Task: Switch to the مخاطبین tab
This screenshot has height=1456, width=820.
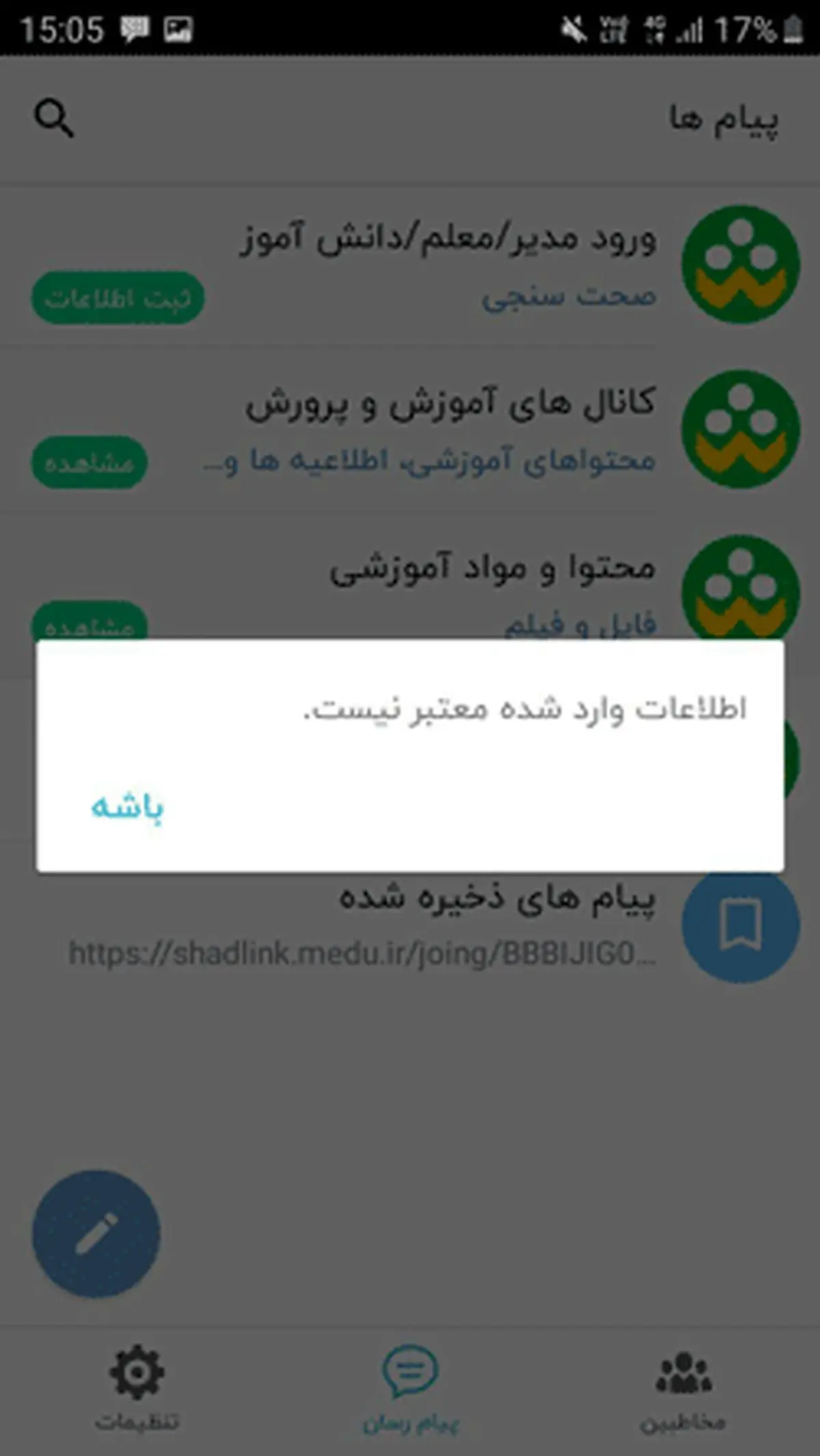Action: [683, 1387]
